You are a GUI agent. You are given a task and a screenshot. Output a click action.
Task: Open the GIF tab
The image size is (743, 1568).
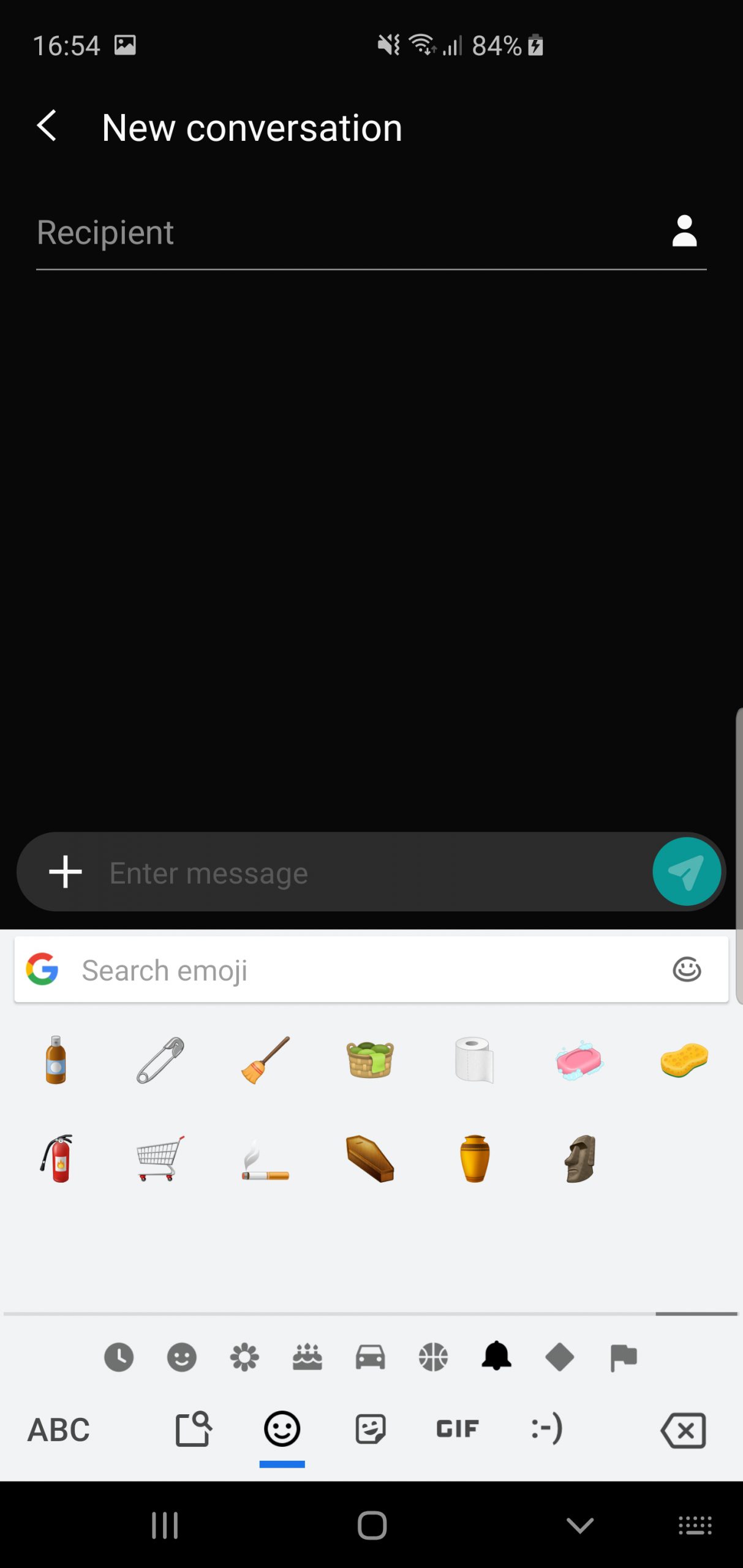(457, 1429)
